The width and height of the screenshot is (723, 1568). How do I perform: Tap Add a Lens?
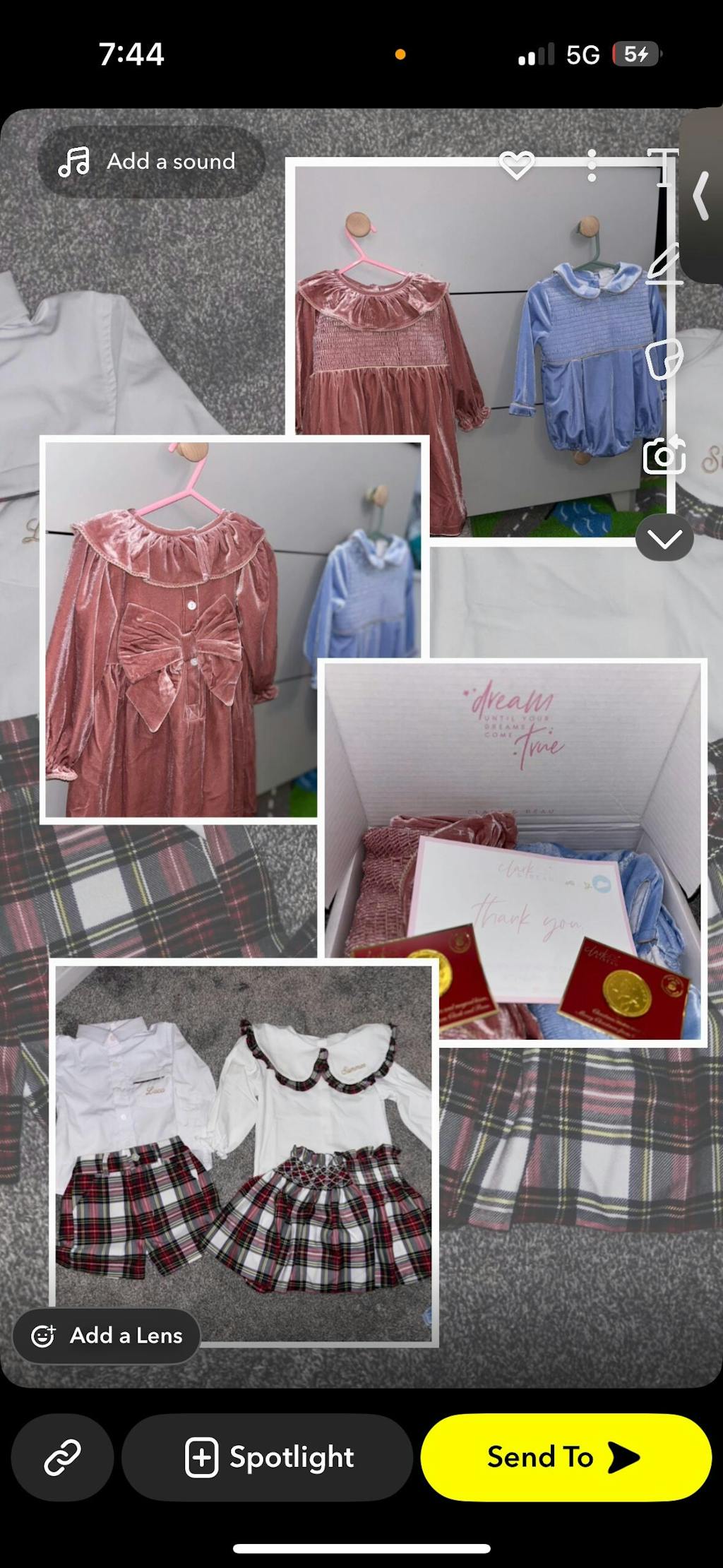point(107,1336)
